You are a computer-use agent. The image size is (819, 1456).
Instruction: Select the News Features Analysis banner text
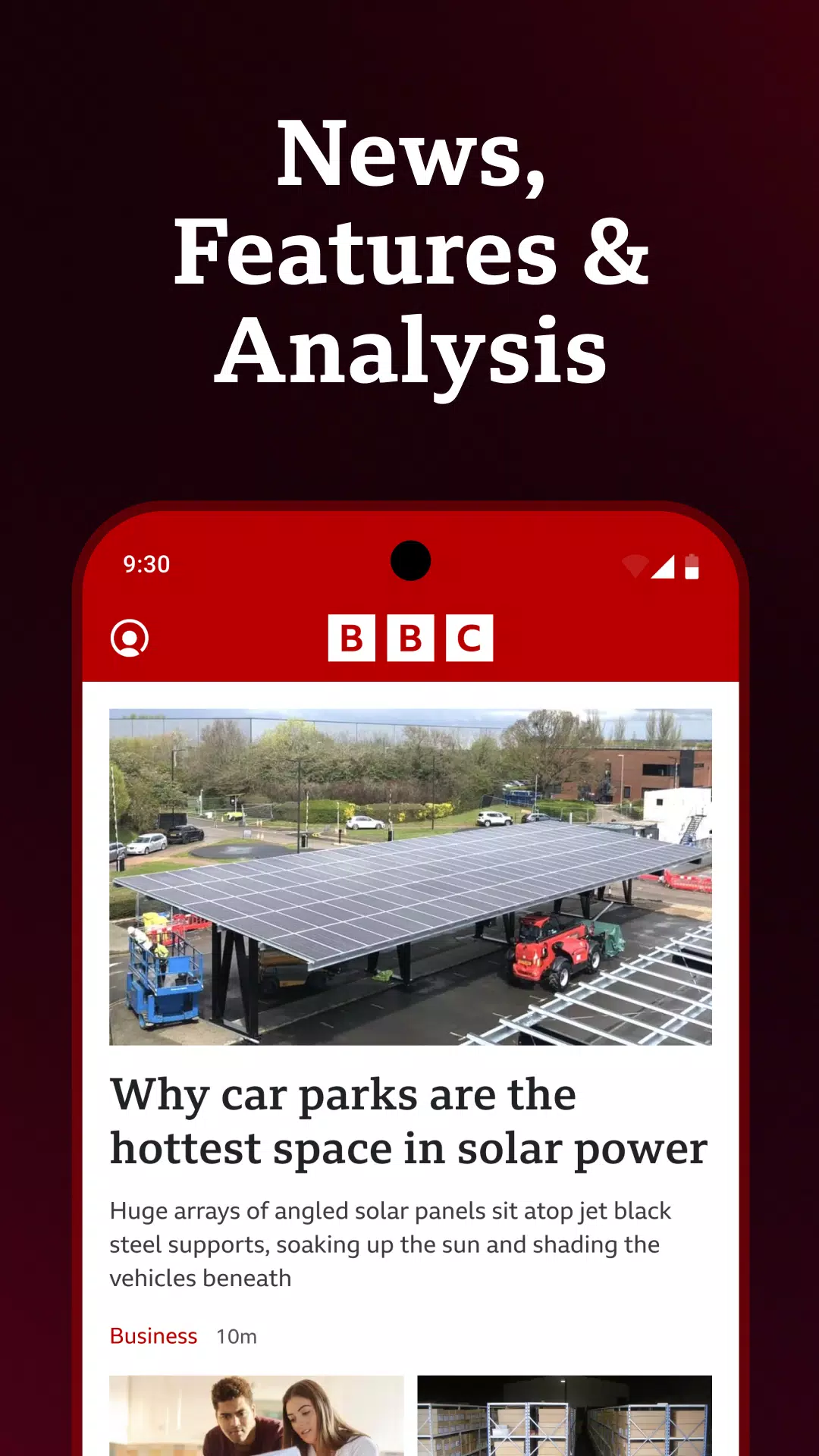point(411,250)
